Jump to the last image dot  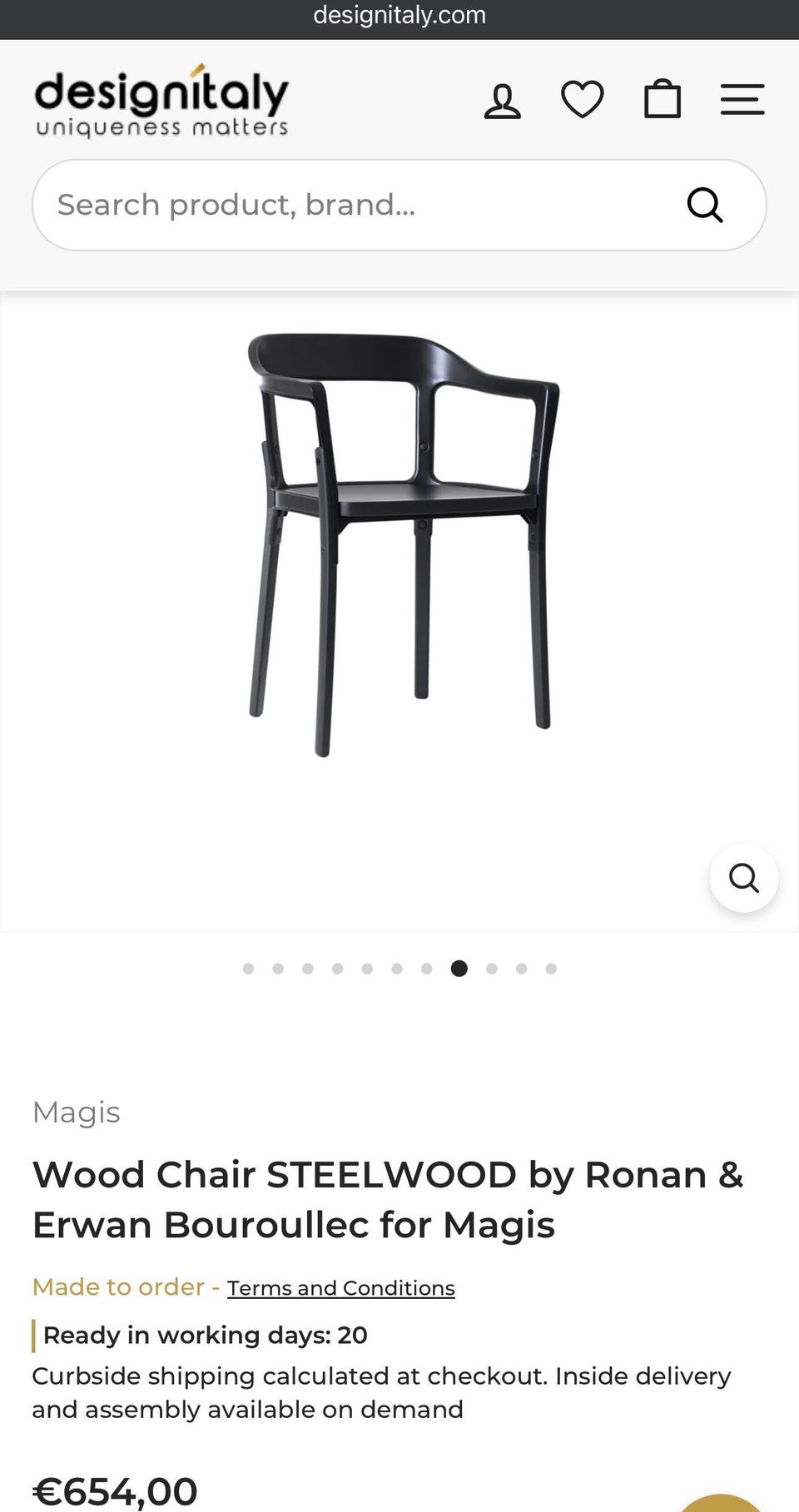click(x=551, y=969)
